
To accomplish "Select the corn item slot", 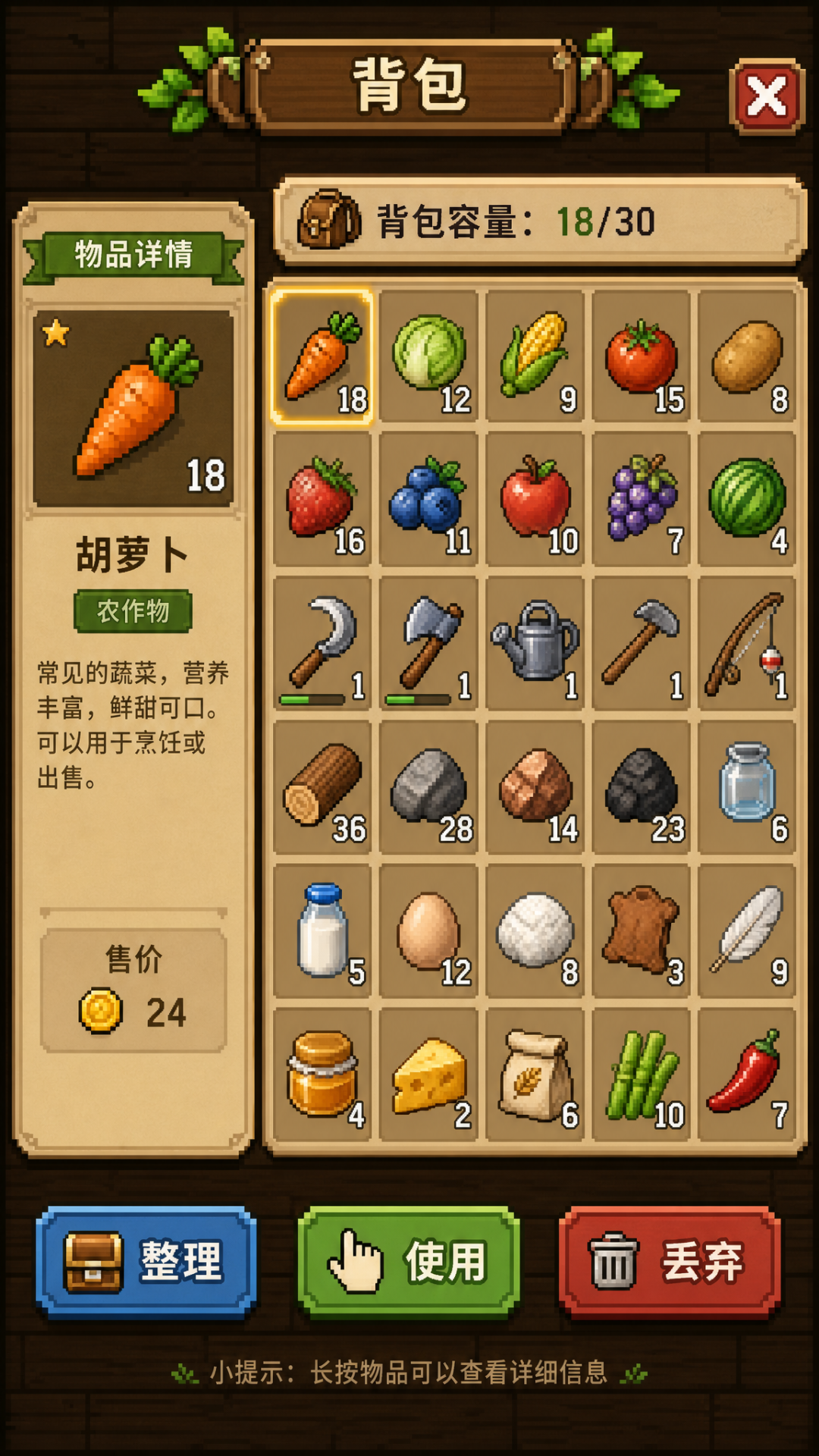I will click(535, 356).
